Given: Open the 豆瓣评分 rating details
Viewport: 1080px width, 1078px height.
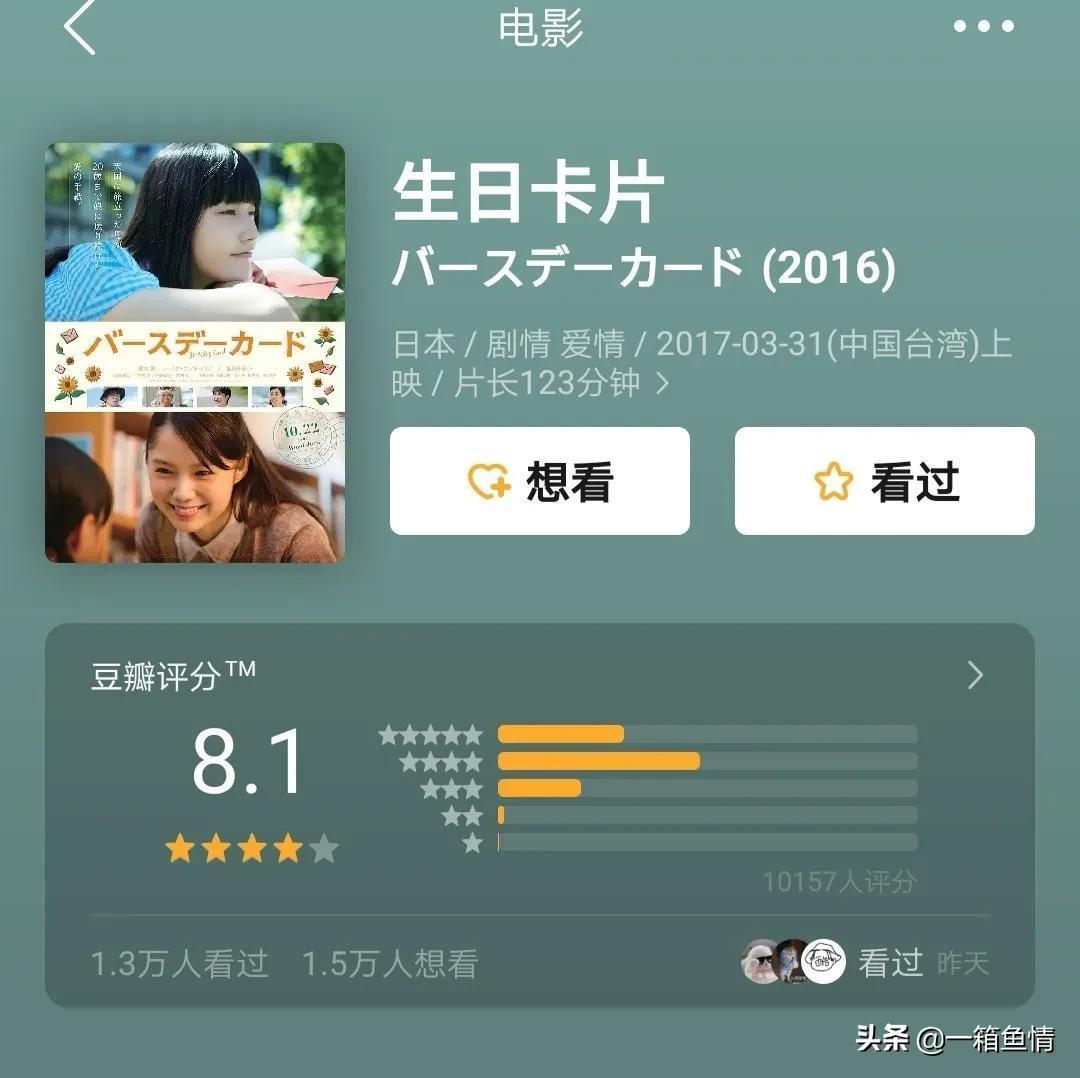Looking at the screenshot, I should (975, 677).
